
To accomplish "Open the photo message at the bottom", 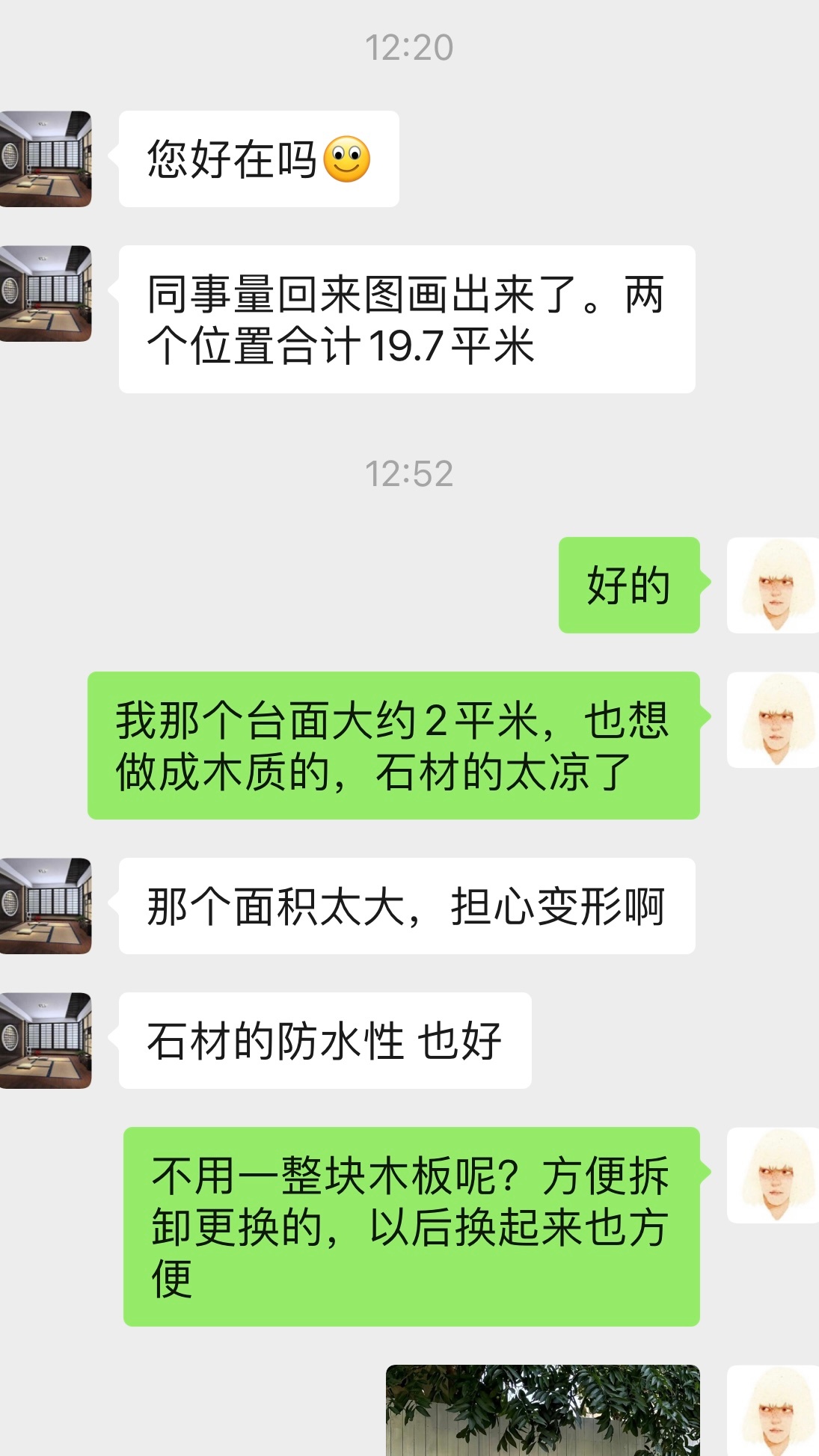I will point(542,1410).
